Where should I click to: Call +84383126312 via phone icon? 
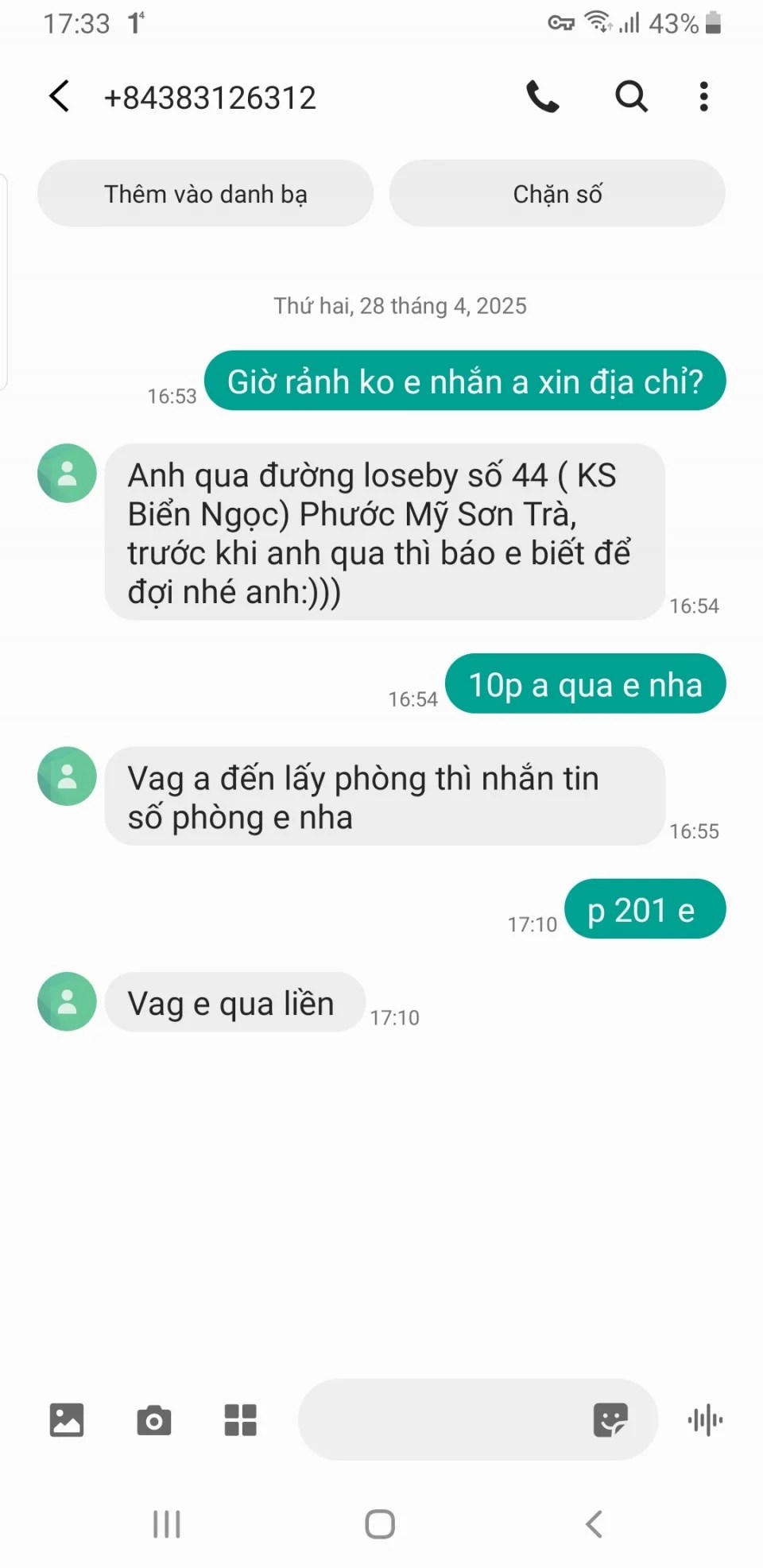tap(543, 97)
